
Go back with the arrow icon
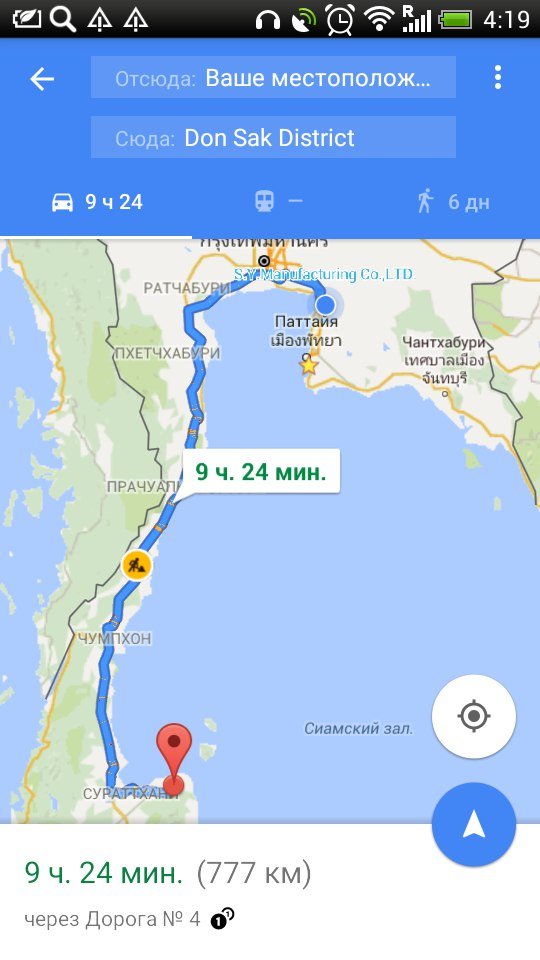click(x=42, y=79)
